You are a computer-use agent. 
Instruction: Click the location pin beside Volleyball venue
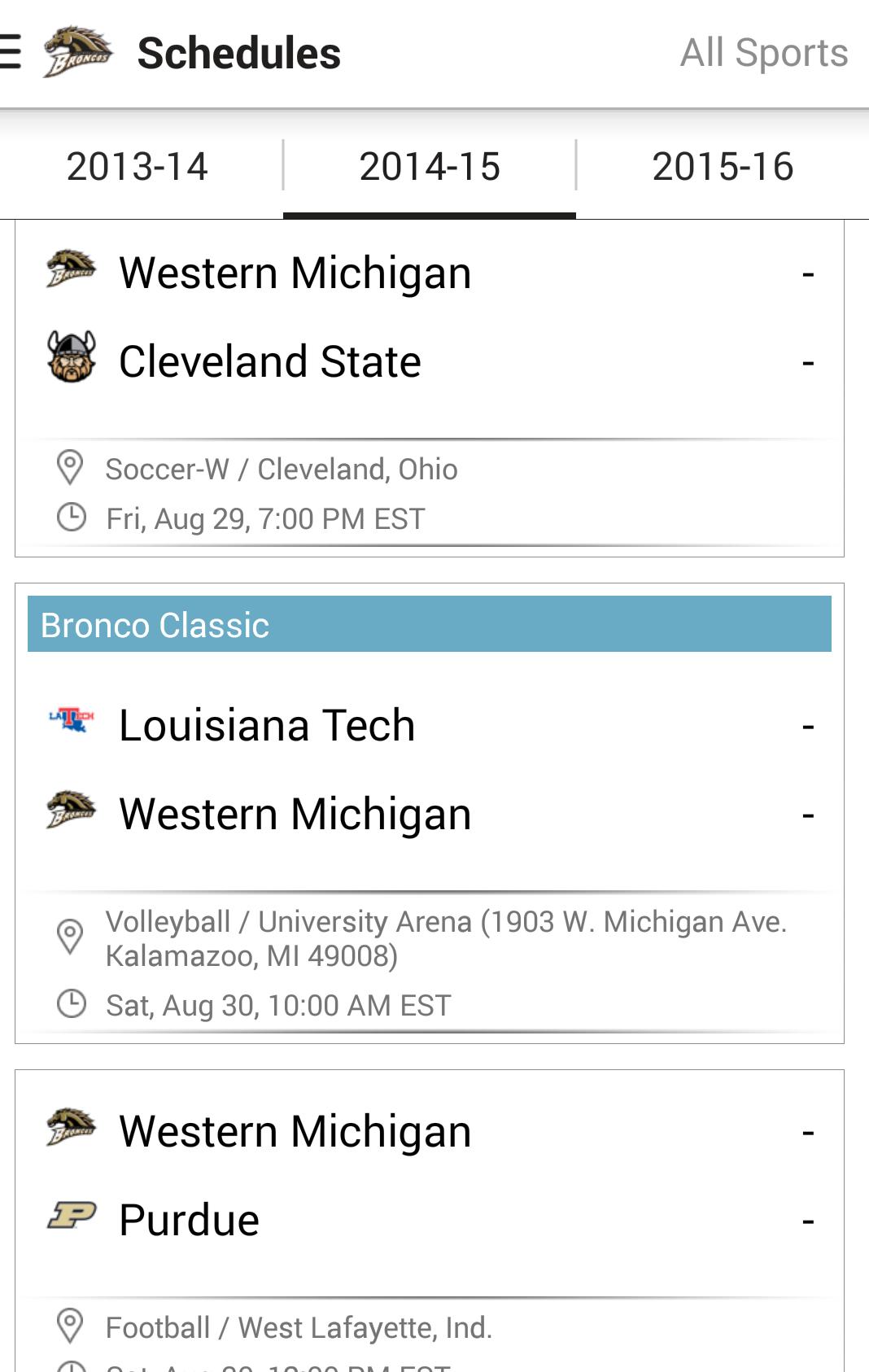click(72, 936)
